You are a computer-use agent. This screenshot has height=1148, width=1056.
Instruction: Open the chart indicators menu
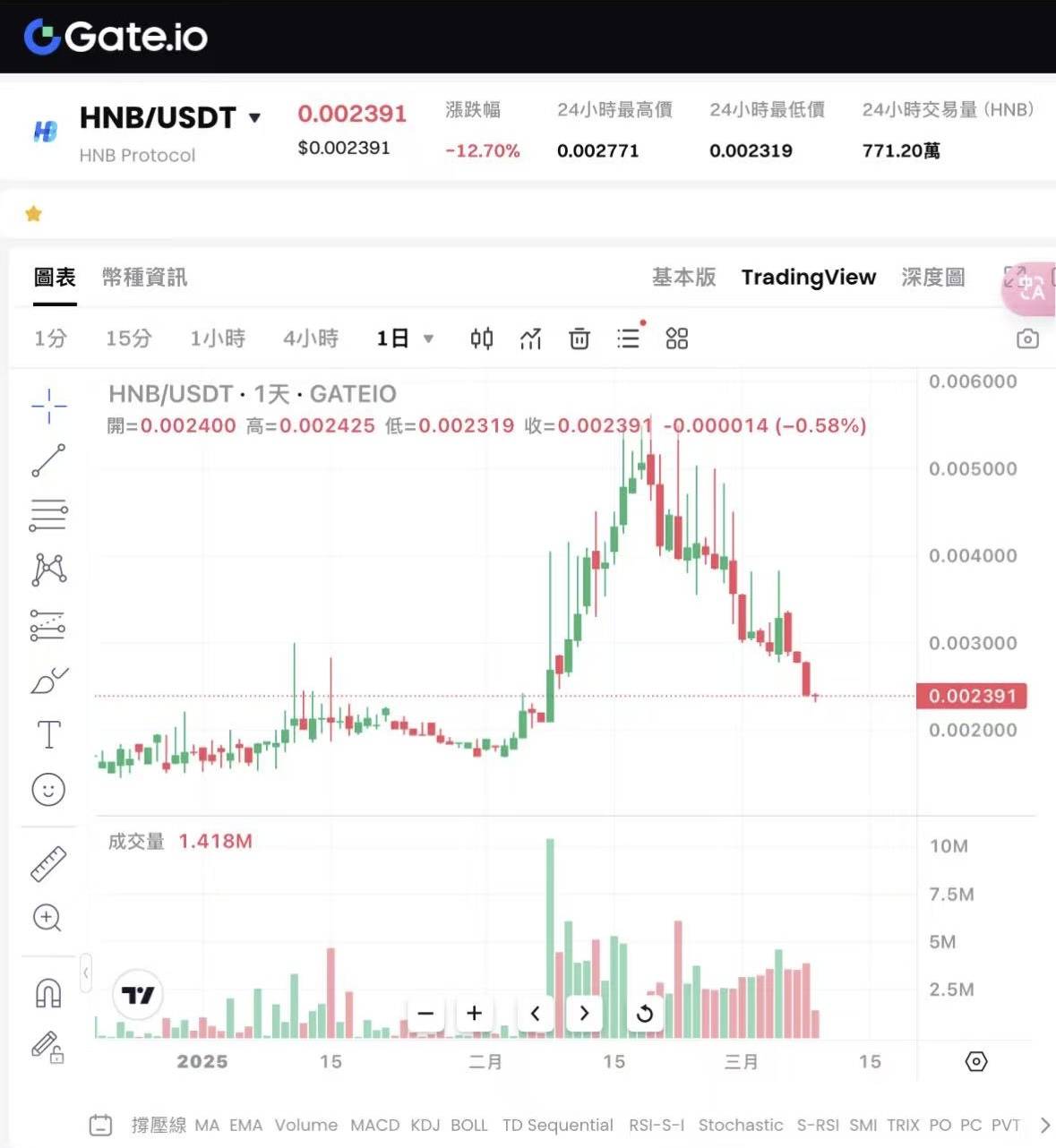click(x=531, y=338)
